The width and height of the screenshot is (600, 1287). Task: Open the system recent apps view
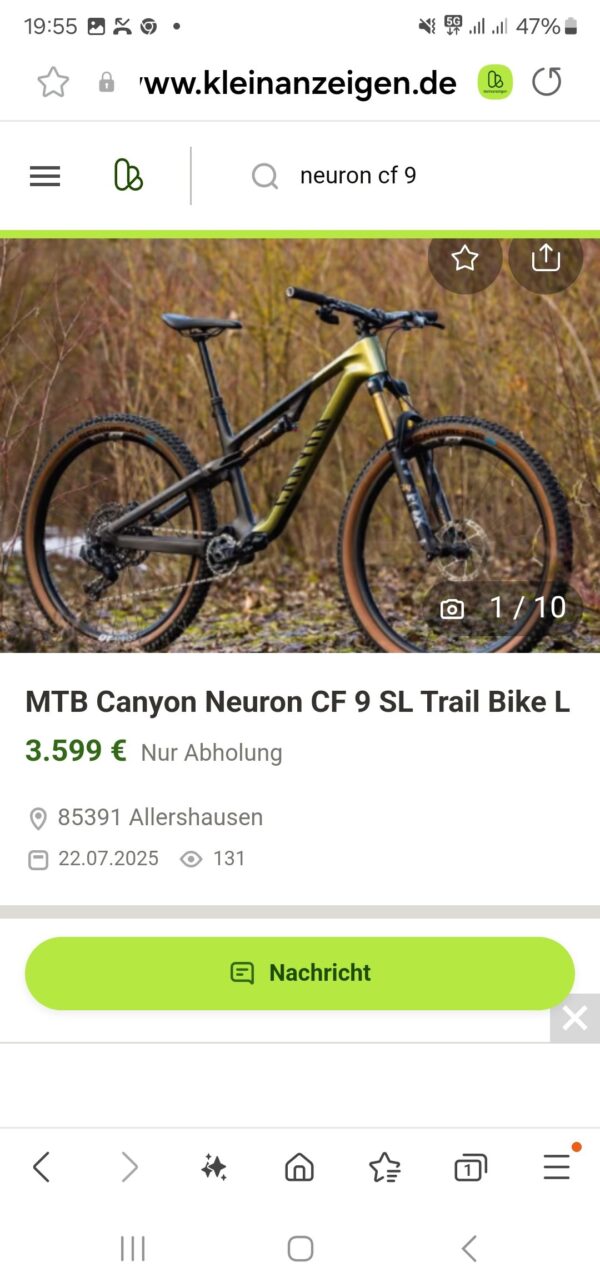coord(132,1247)
